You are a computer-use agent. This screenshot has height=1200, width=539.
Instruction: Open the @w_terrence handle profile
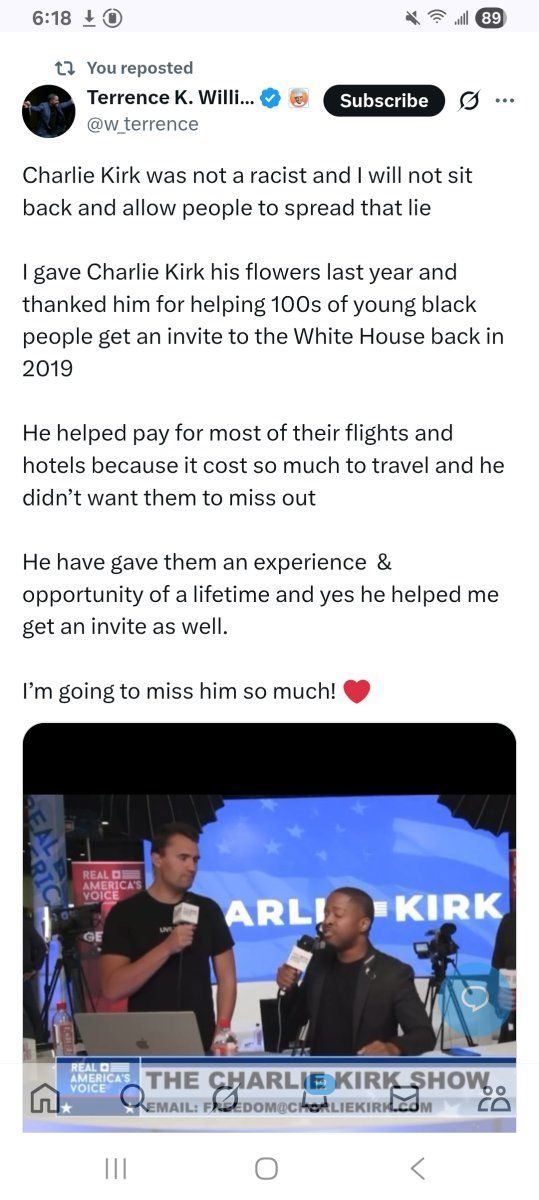(143, 124)
